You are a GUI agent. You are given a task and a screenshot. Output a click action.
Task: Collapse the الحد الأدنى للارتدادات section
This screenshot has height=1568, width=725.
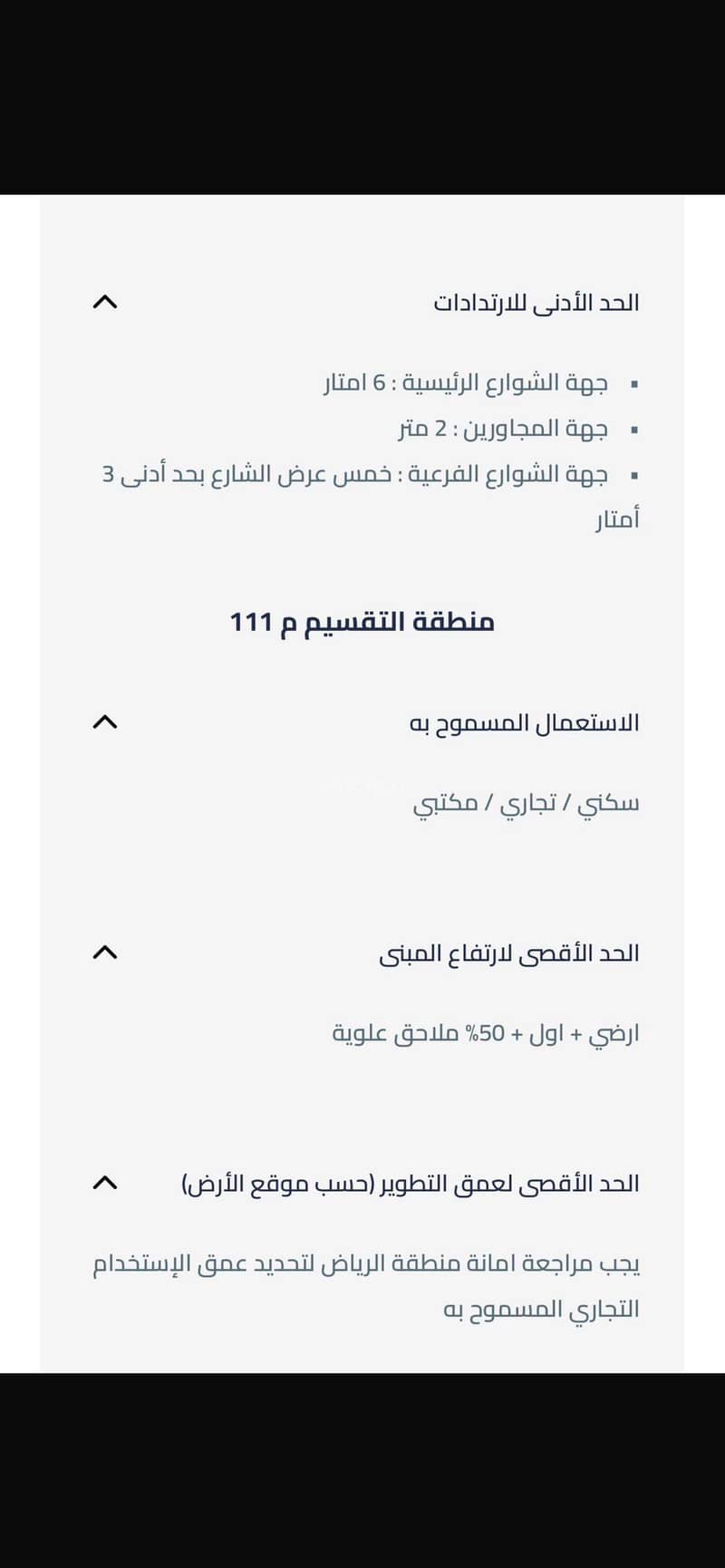[105, 302]
